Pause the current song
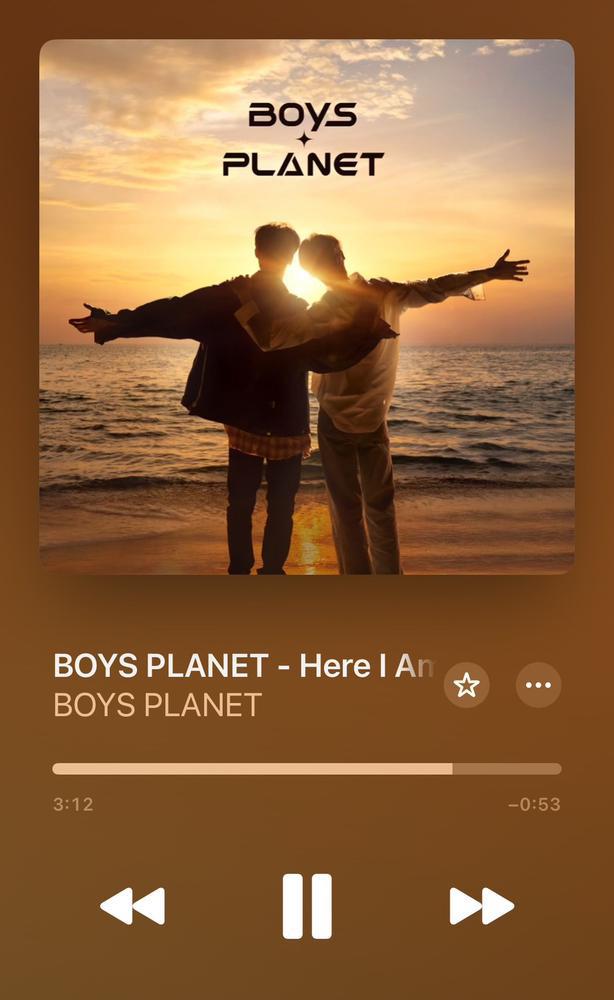 [x=306, y=906]
